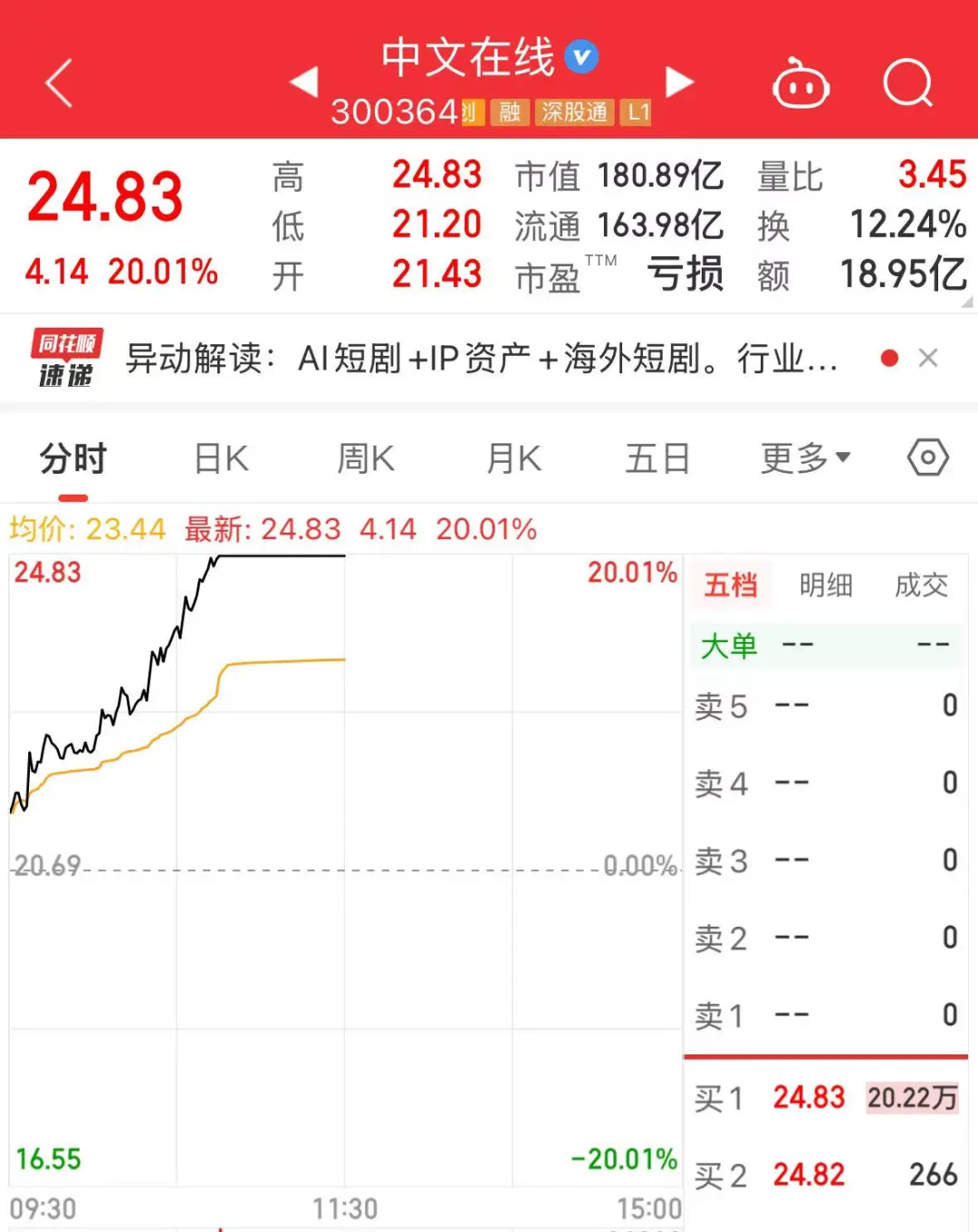
Task: Open the robot assistant icon
Action: (x=801, y=83)
